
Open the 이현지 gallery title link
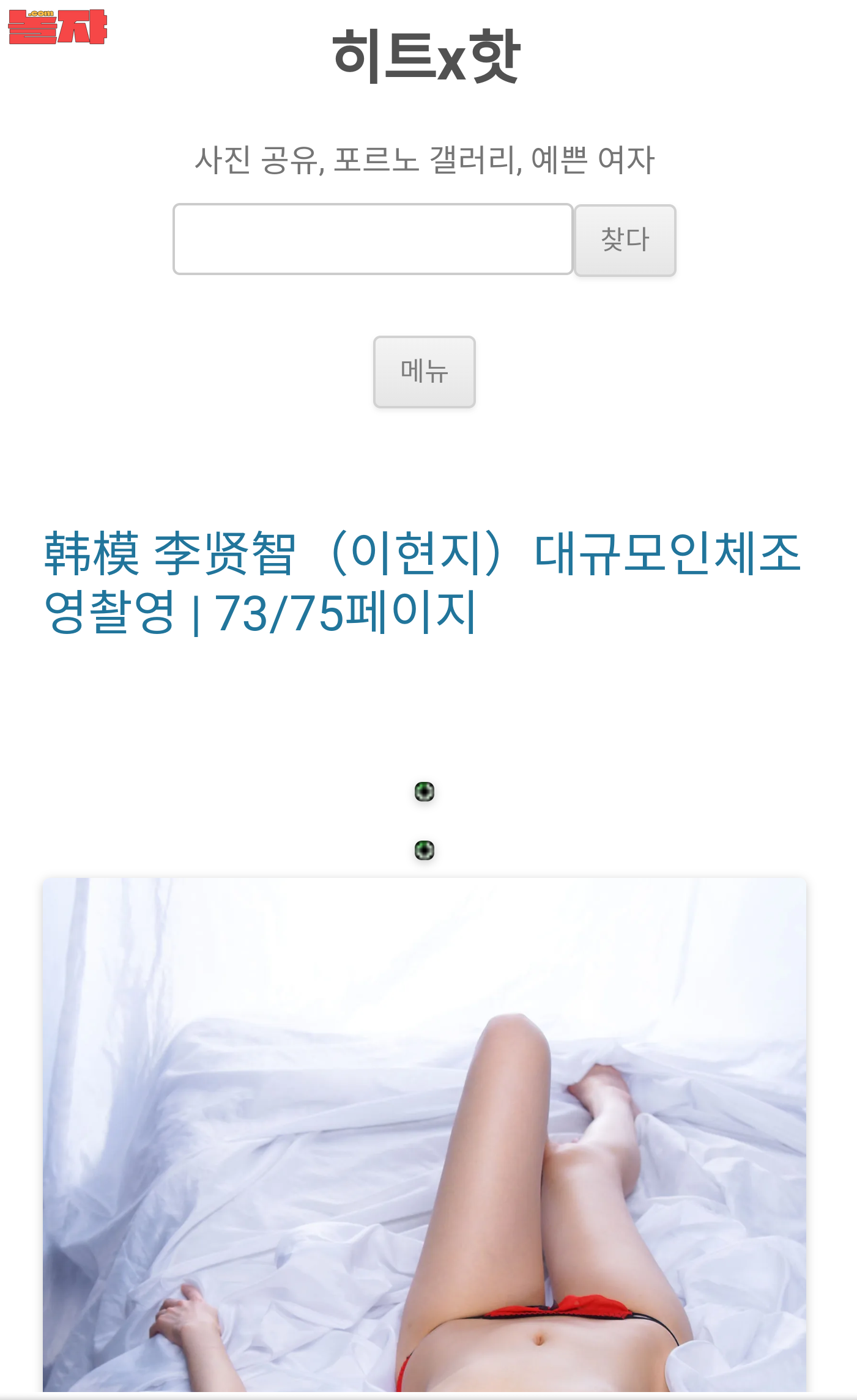(x=422, y=582)
